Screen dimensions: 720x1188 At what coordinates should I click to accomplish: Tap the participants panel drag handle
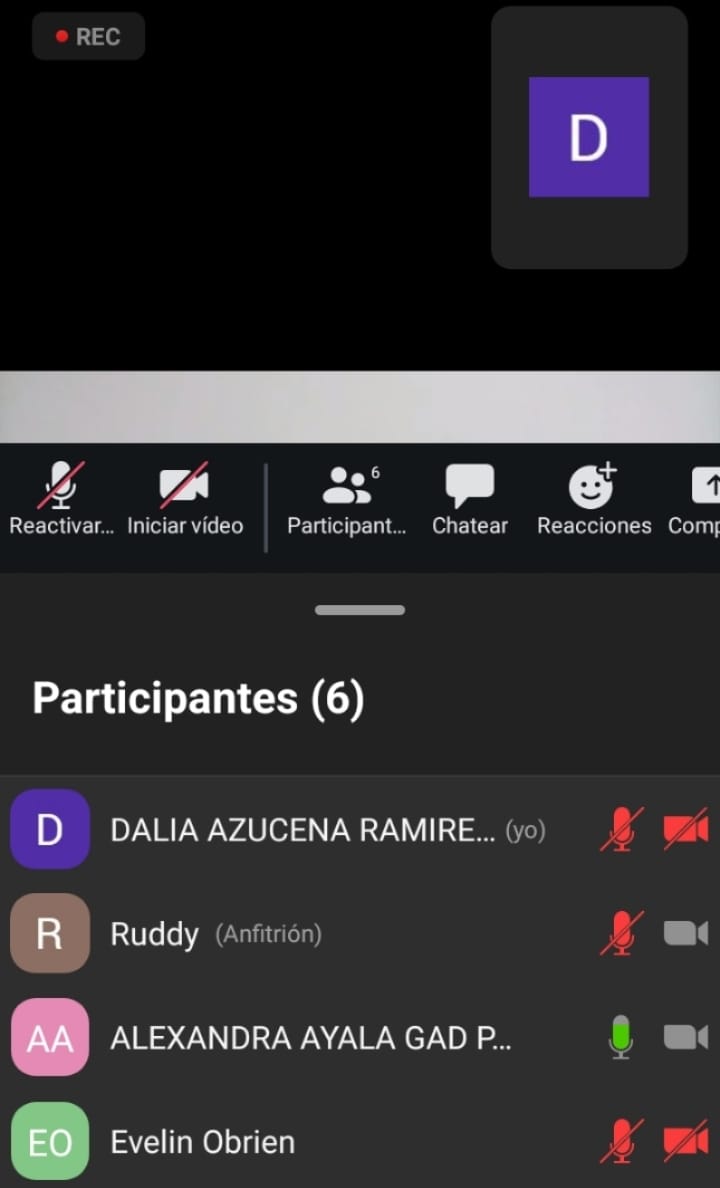[360, 610]
